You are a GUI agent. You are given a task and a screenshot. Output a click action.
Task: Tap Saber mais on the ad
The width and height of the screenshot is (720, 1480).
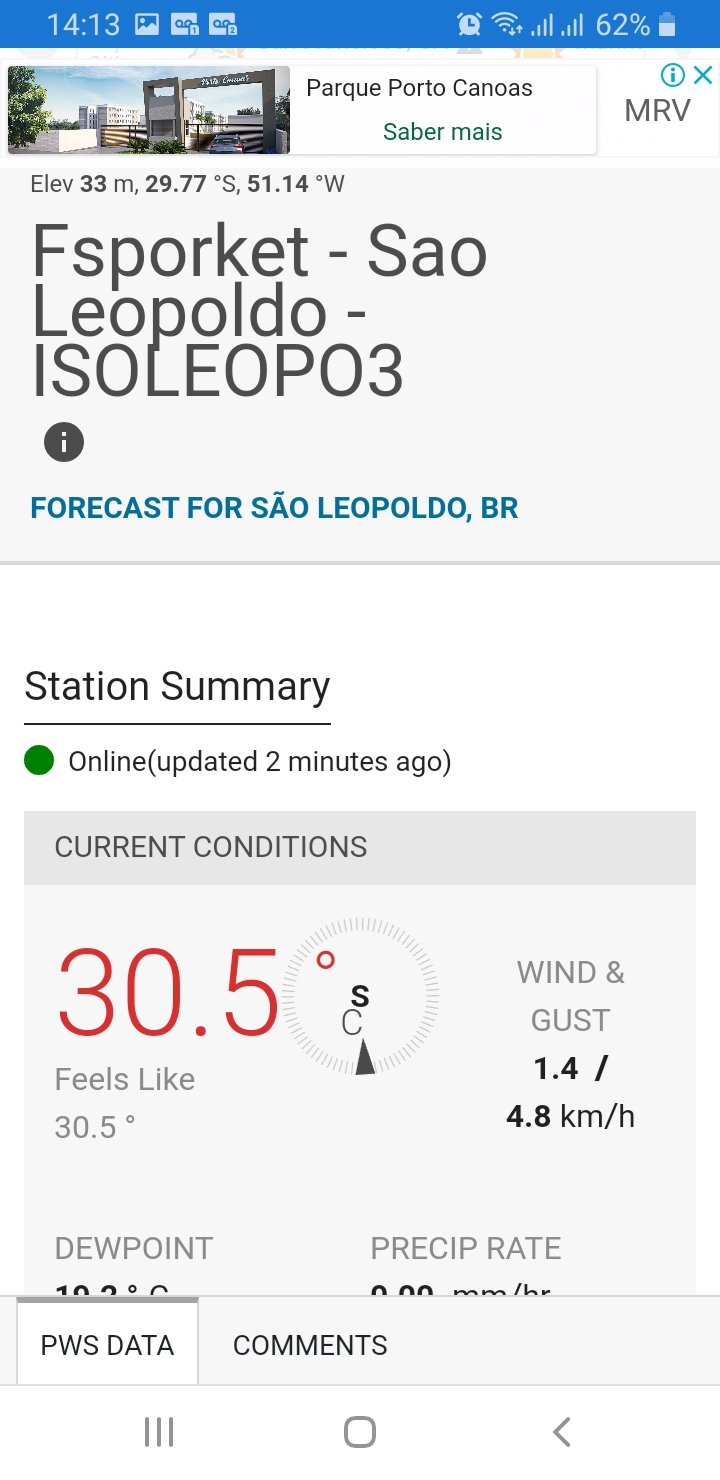(443, 132)
